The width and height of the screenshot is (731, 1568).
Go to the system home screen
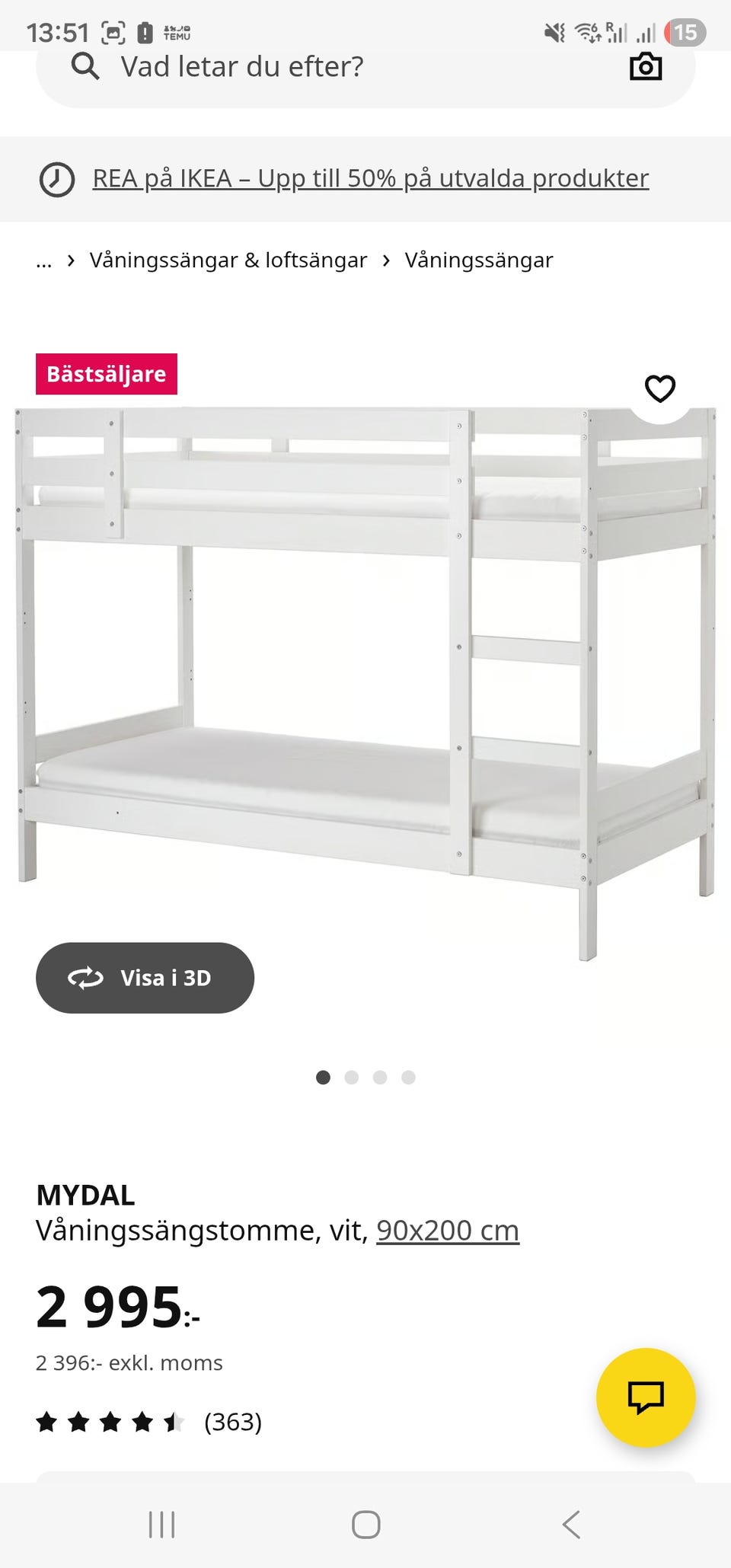tap(365, 1525)
